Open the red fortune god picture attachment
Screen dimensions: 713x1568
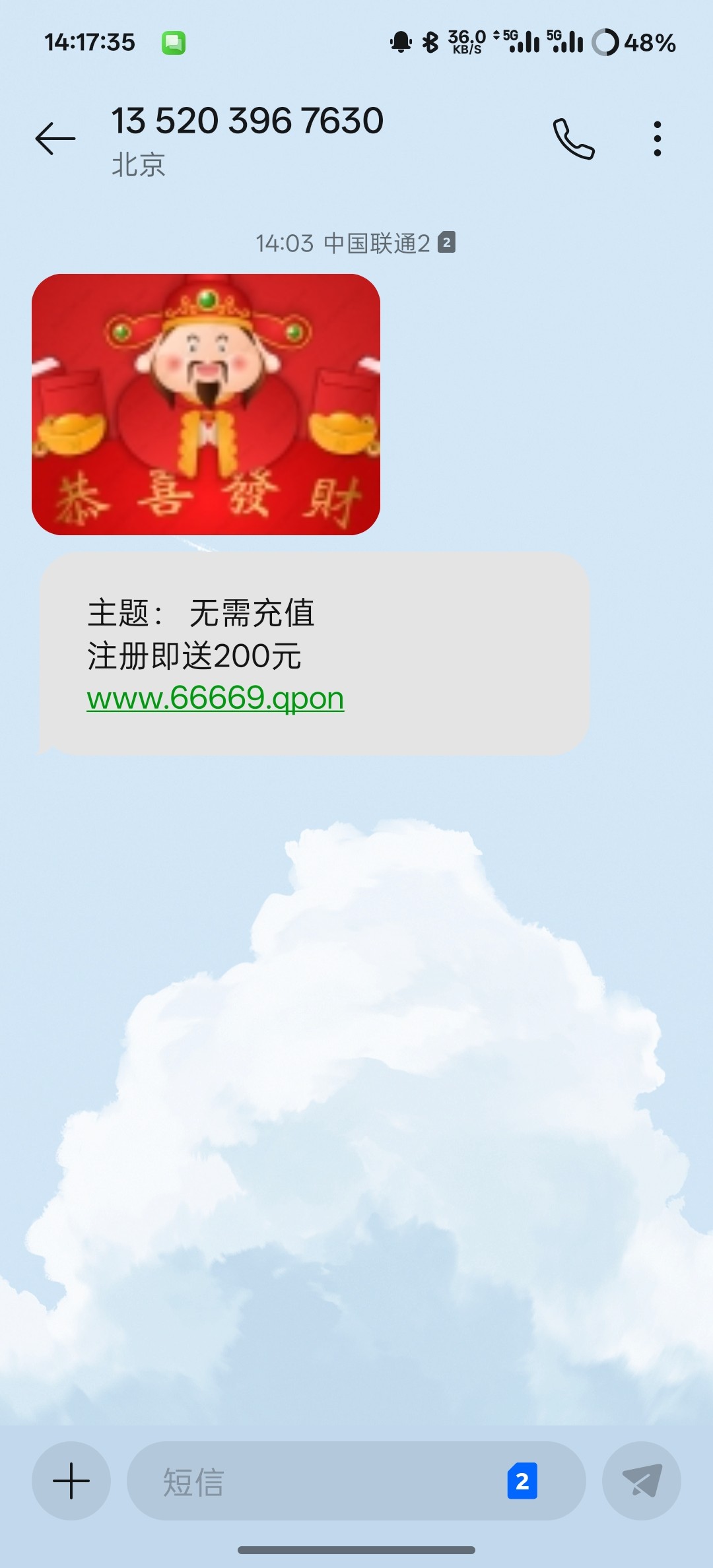click(x=206, y=404)
